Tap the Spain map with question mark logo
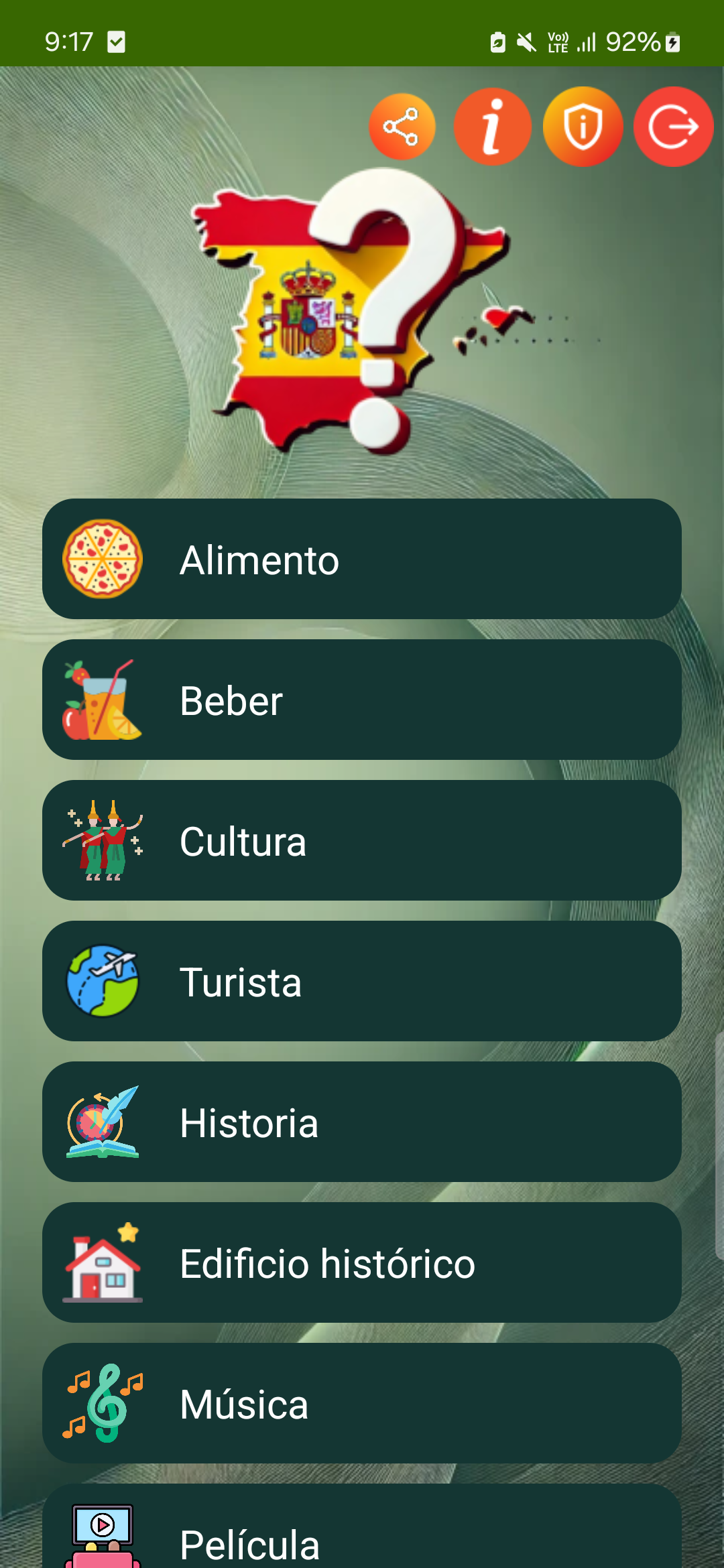The height and width of the screenshot is (1568, 724). [349, 308]
